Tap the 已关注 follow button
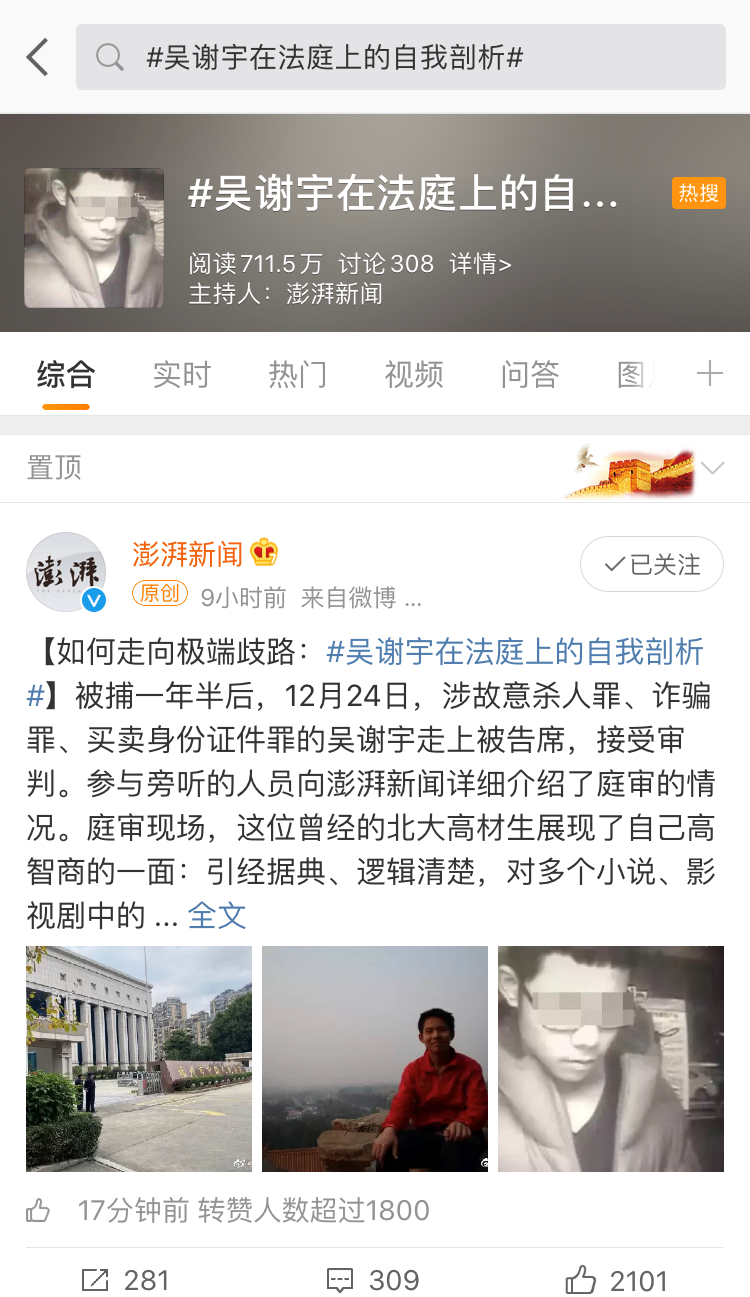This screenshot has width=750, height=1297. (652, 565)
